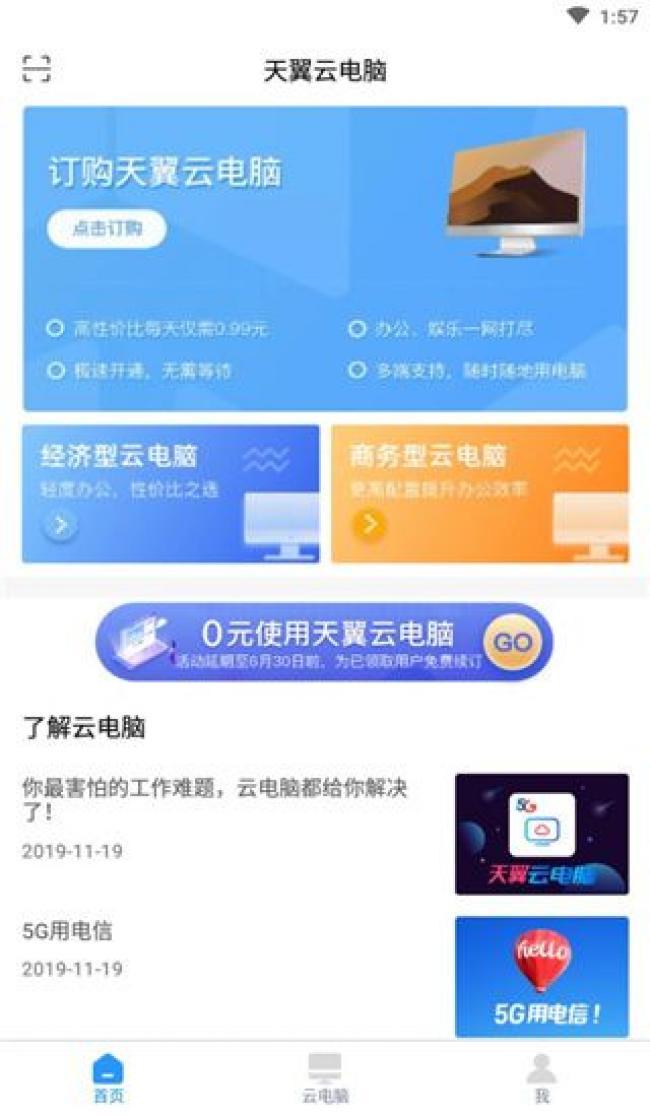Open the 经济型云电脑 card

click(171, 494)
